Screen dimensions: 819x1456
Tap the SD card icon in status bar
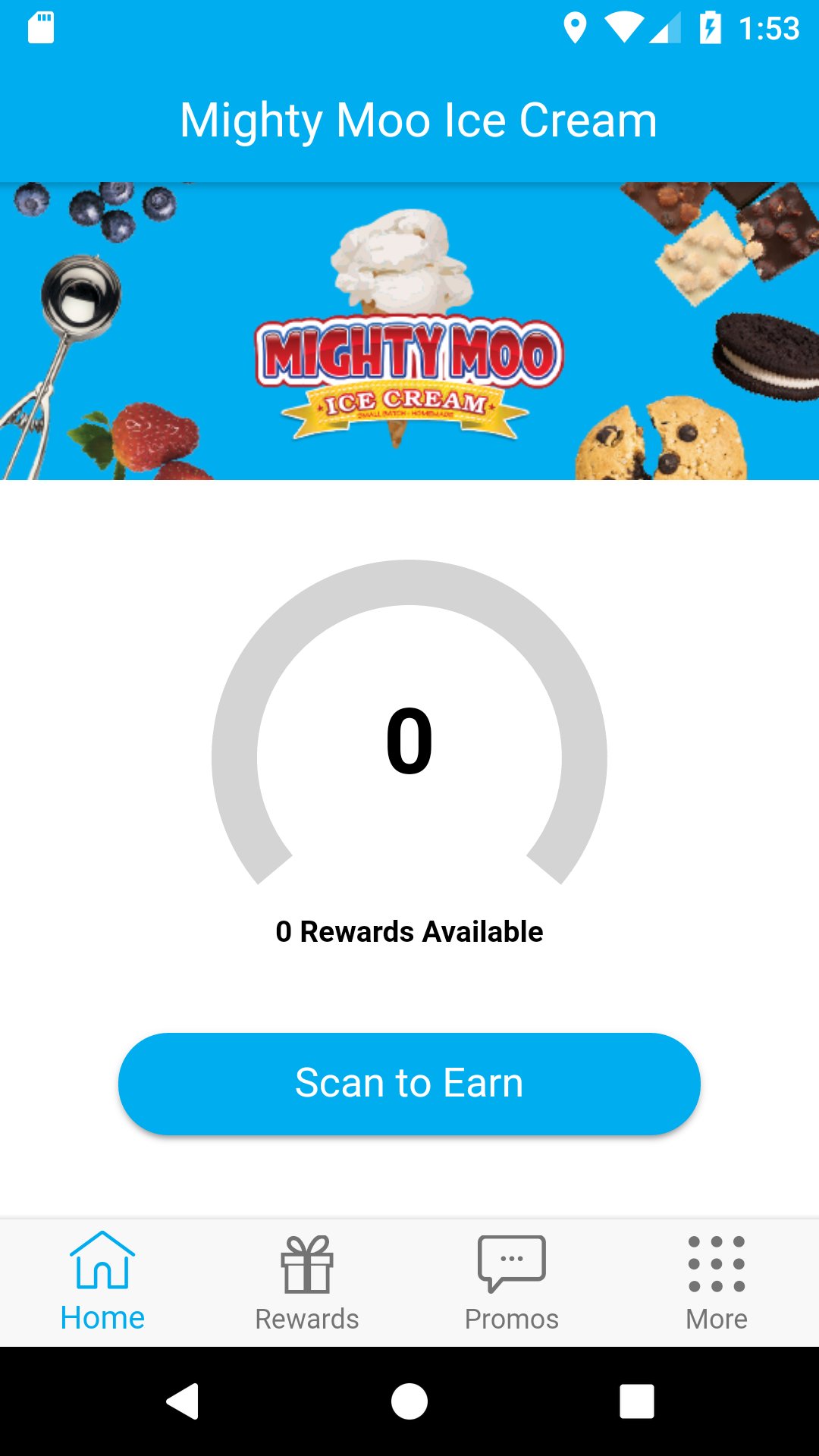[39, 28]
